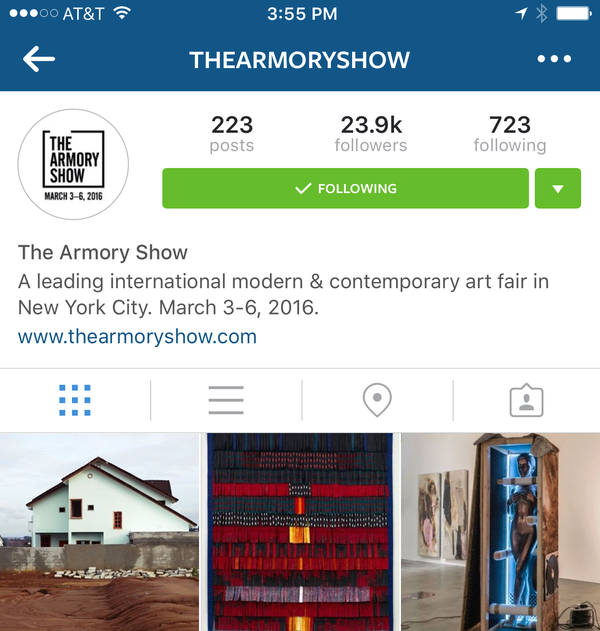Switch to grid view tab

75,400
